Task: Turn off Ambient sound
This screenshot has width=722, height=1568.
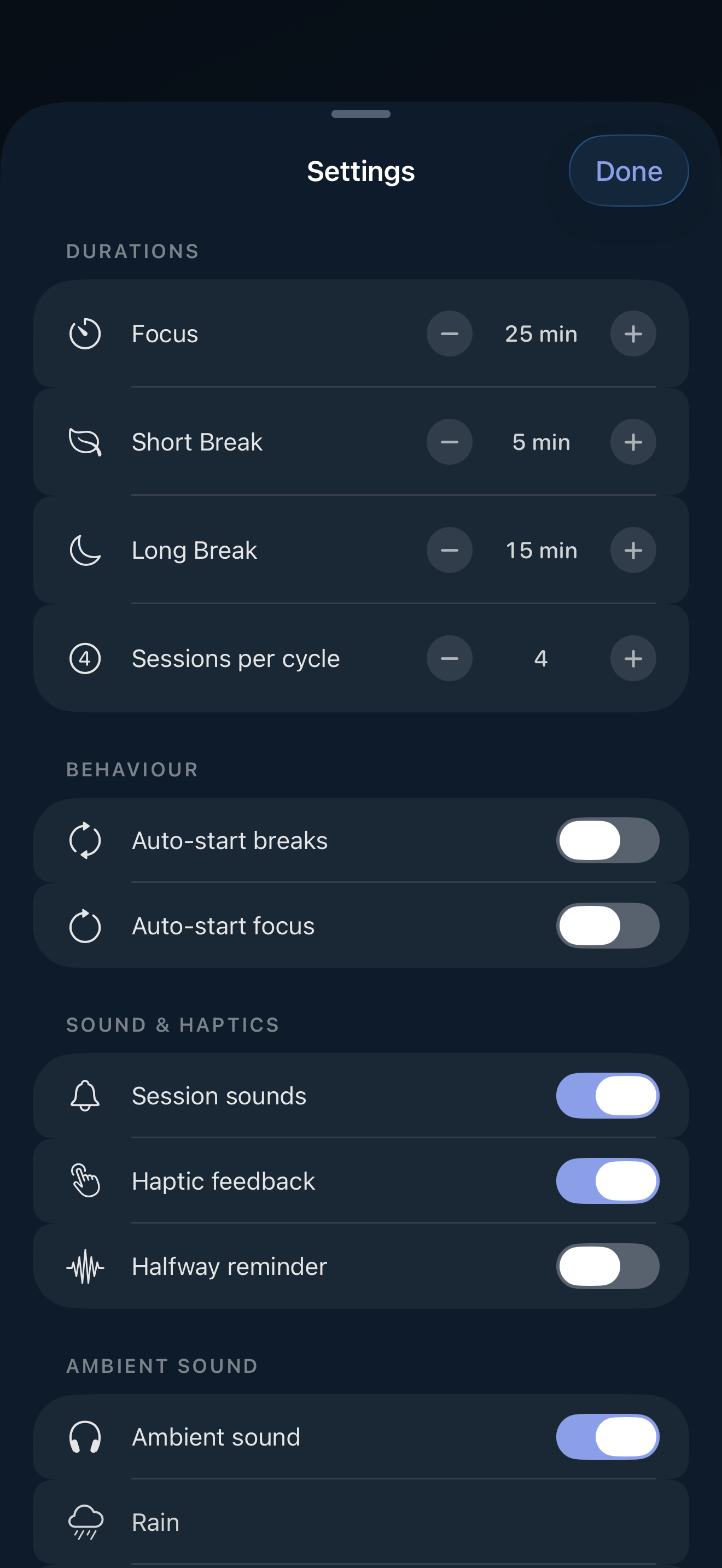Action: 607,1437
